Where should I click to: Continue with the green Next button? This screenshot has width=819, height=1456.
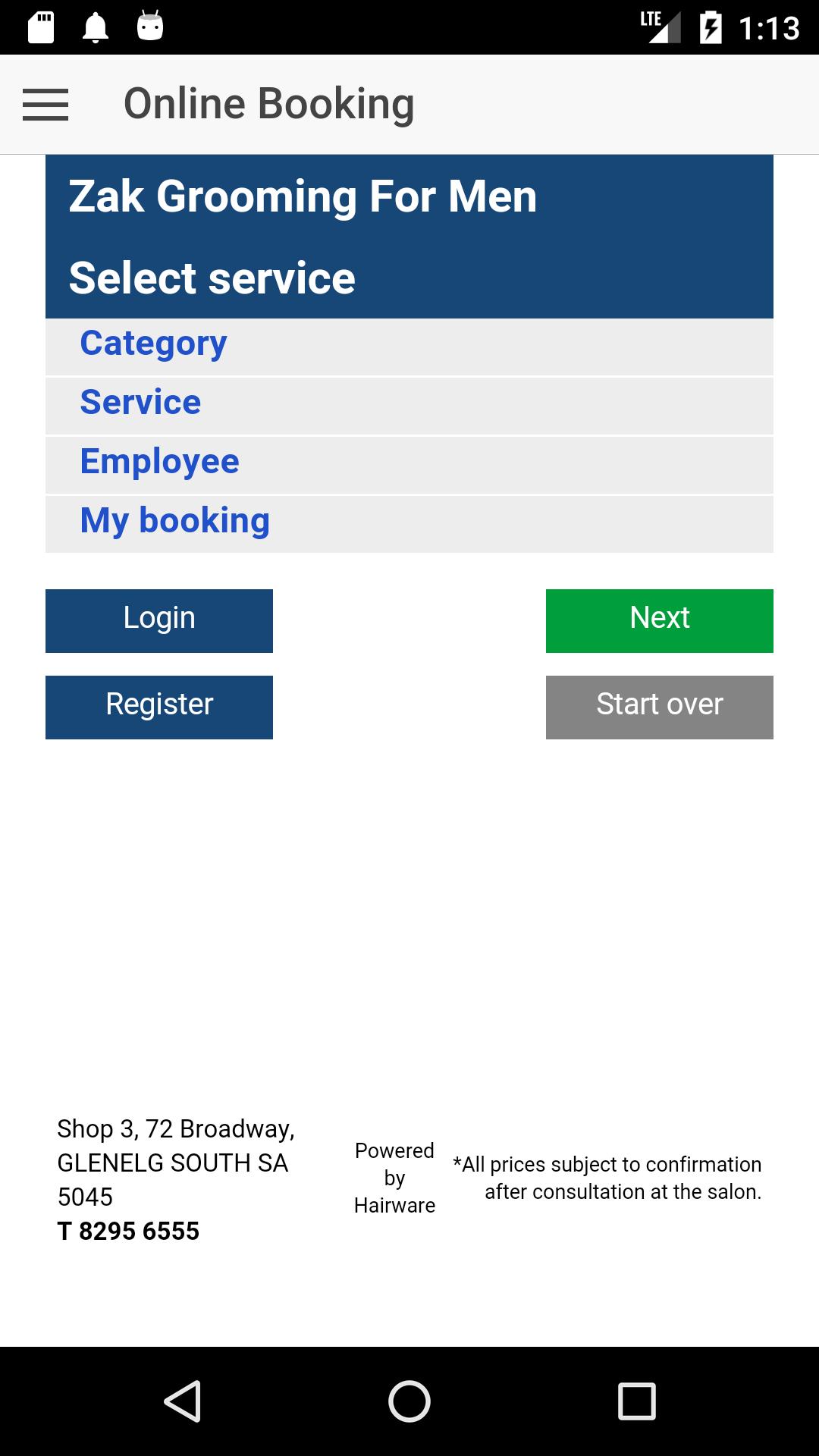point(659,620)
